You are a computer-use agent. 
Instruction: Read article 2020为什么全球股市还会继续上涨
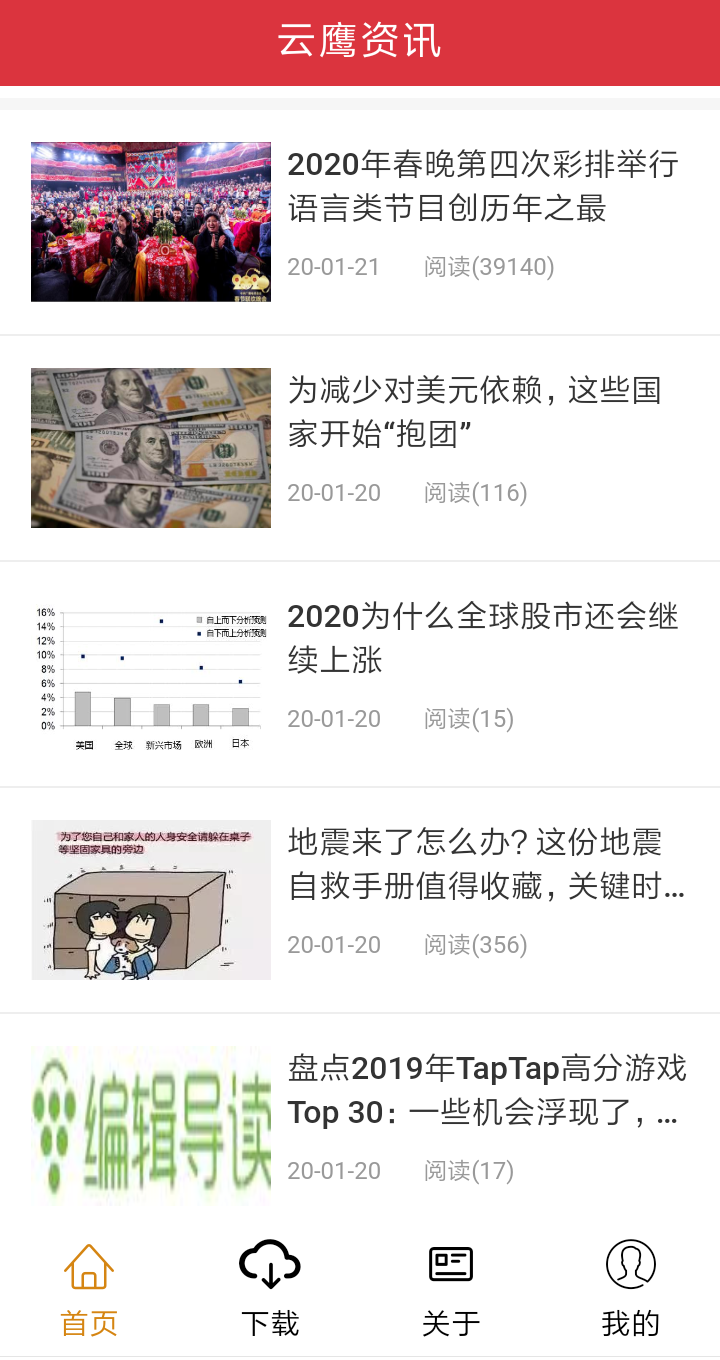(x=483, y=640)
